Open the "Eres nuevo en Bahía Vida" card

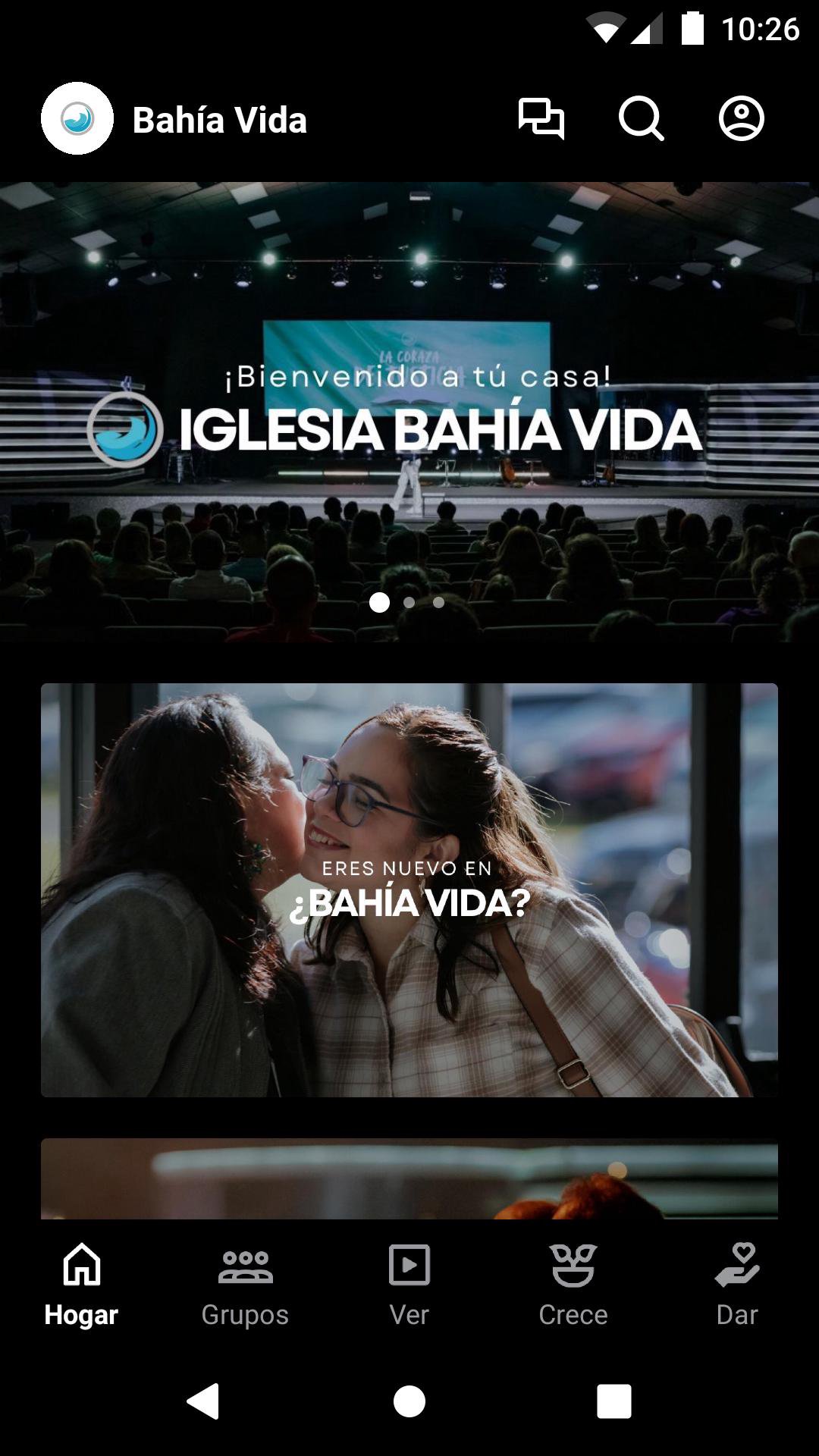click(x=409, y=890)
